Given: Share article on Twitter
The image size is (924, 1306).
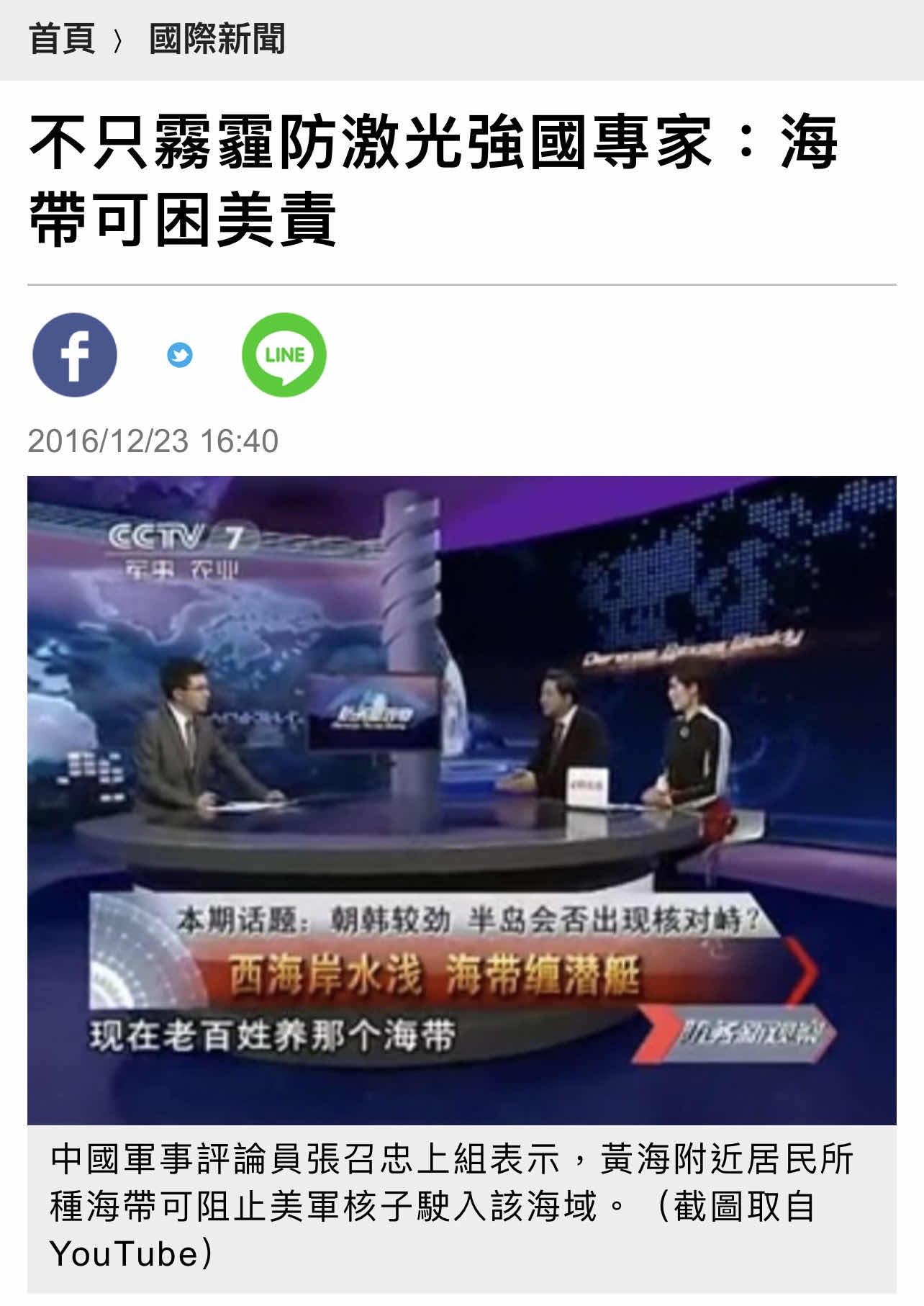Looking at the screenshot, I should pos(180,355).
